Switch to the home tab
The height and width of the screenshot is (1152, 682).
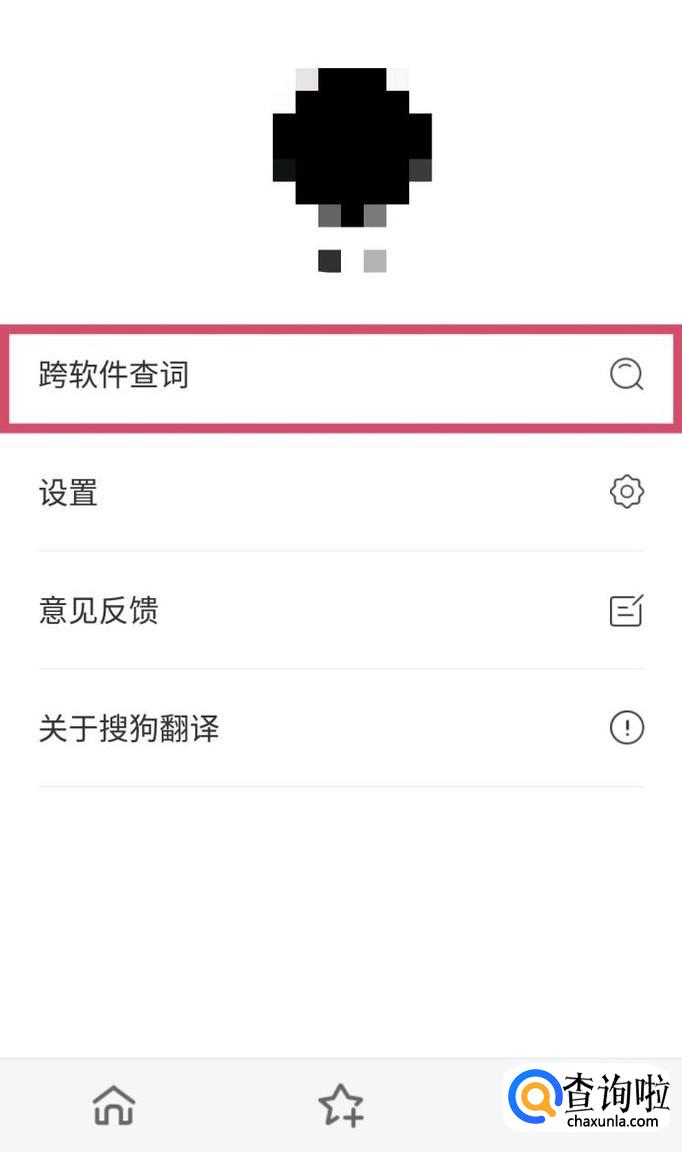tap(114, 1104)
